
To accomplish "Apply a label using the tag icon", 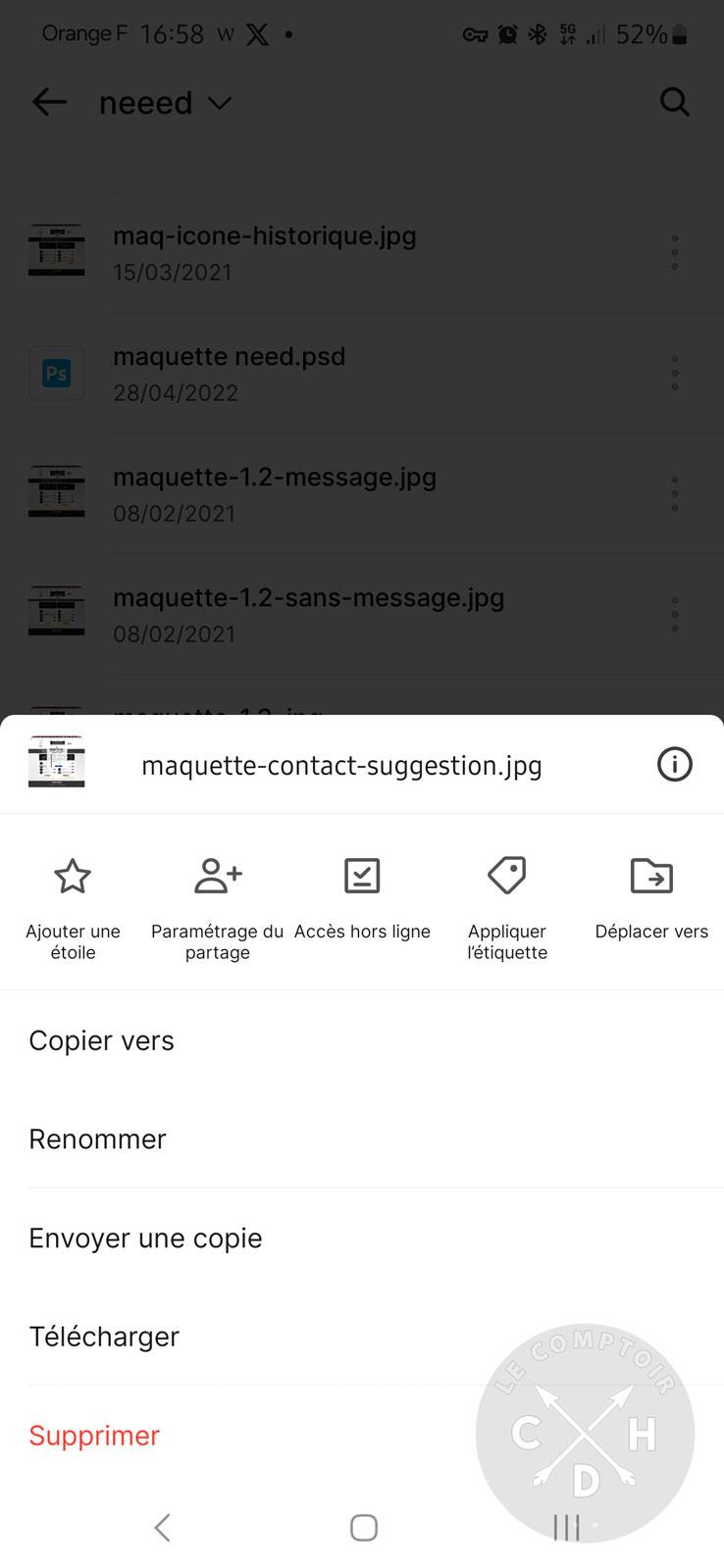I will (506, 876).
